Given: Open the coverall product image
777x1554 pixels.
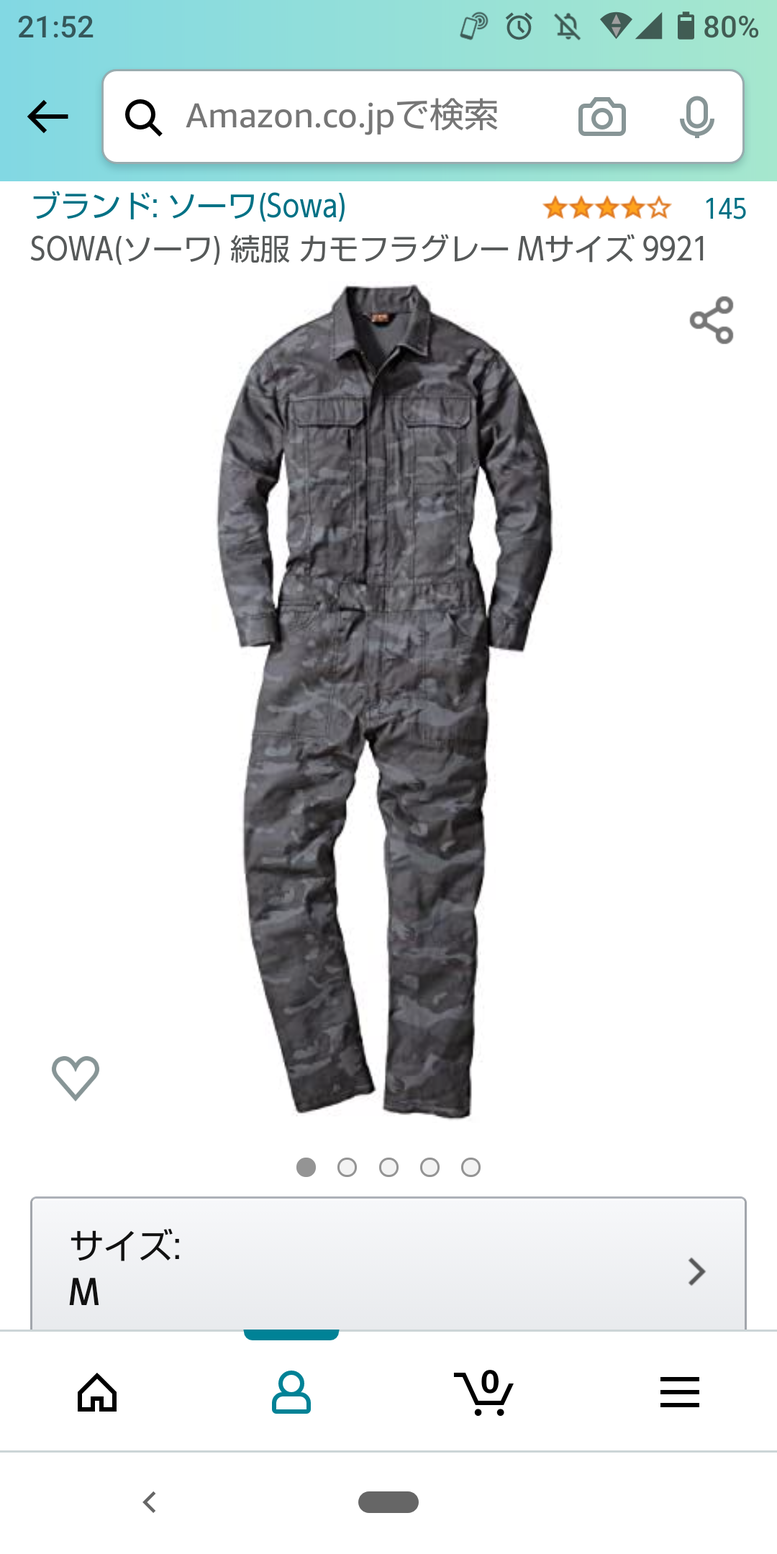Looking at the screenshot, I should click(385, 701).
